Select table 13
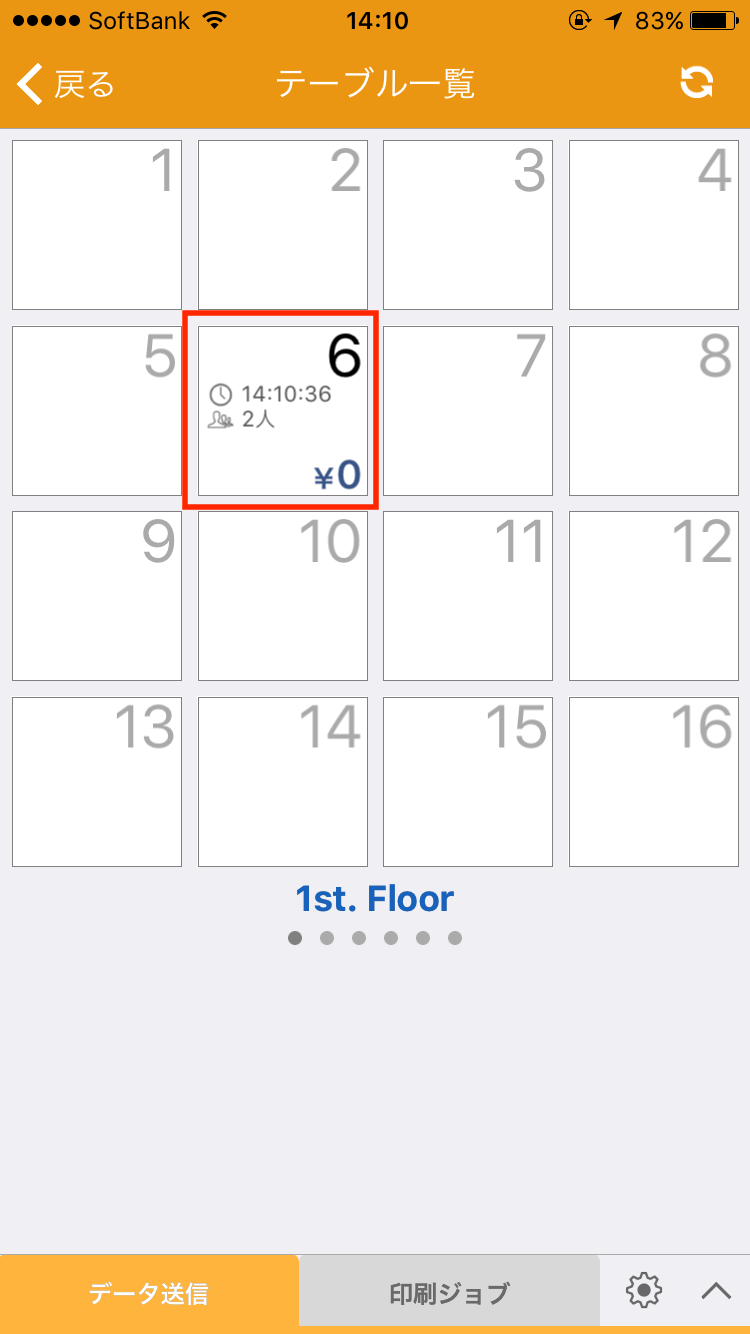 (97, 782)
